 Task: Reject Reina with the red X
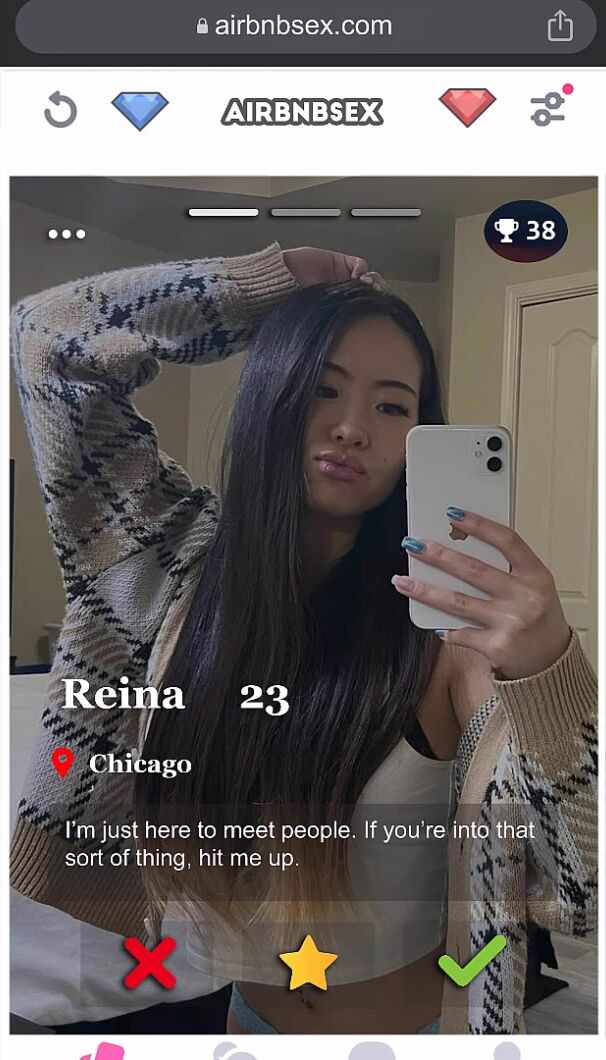pyautogui.click(x=150, y=963)
